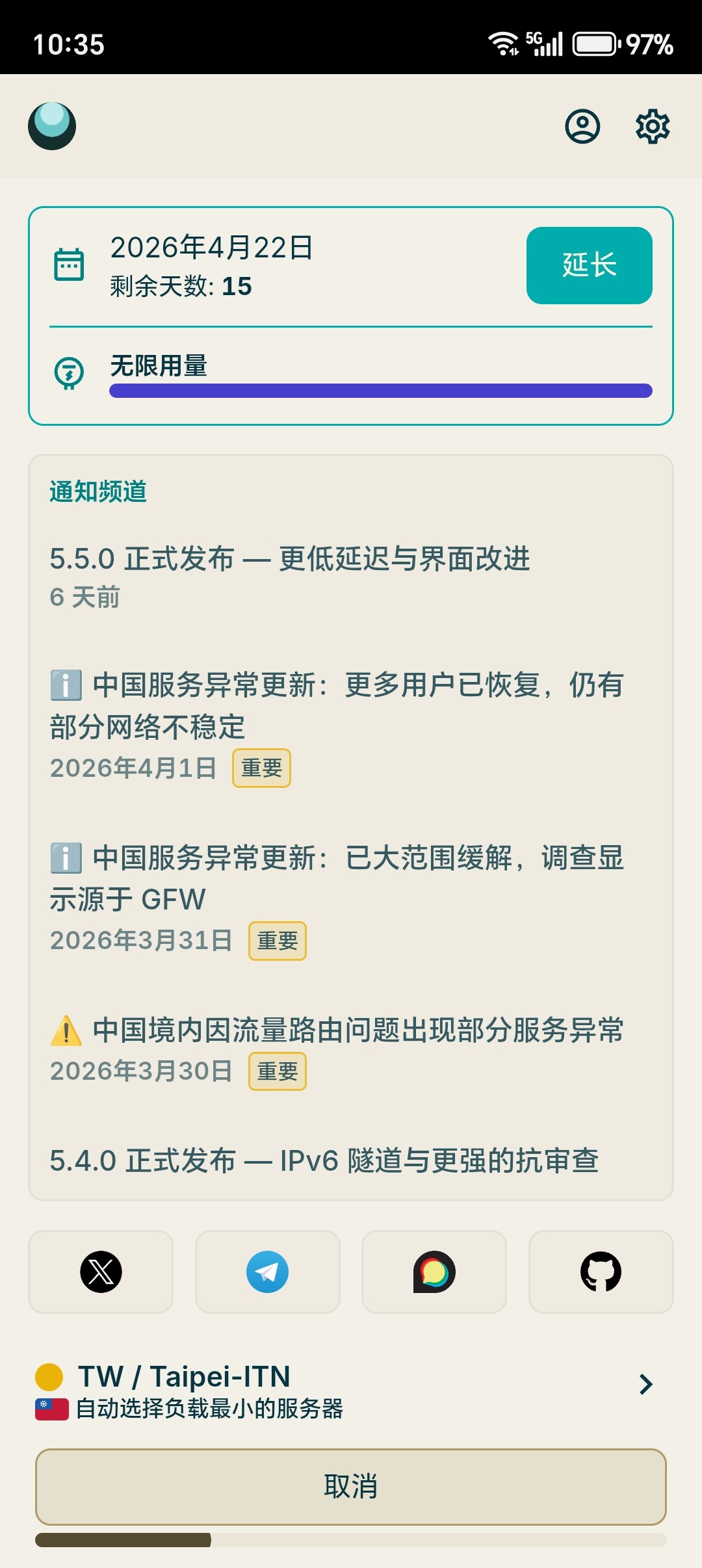Screen dimensions: 702x1568
Task: Open the account profile icon
Action: coord(582,126)
